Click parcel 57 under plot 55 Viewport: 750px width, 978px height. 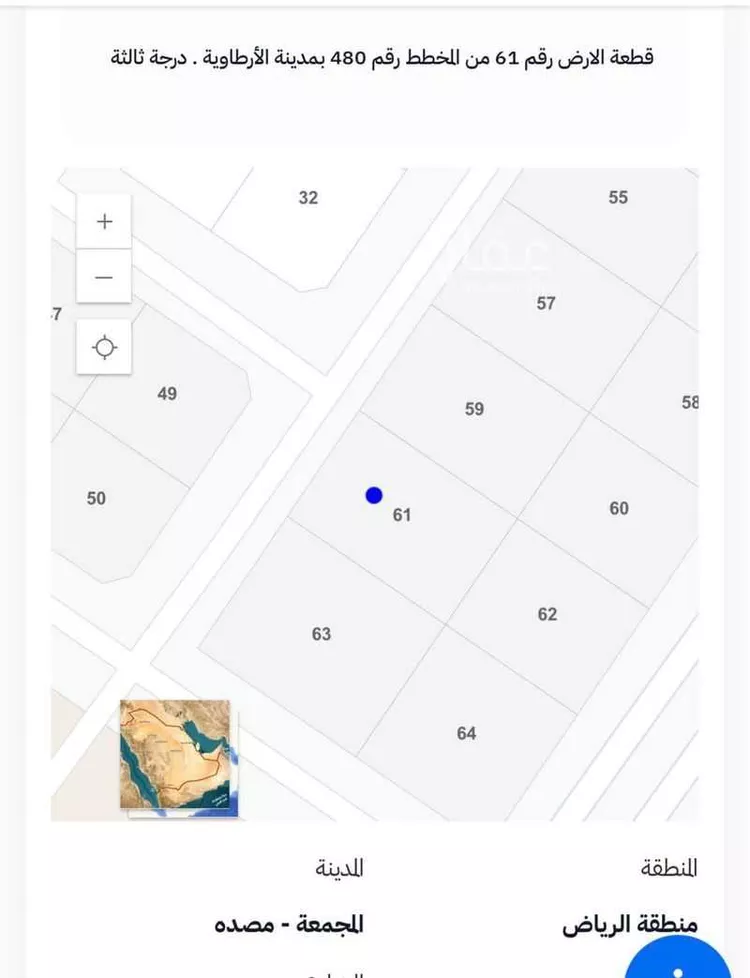click(x=547, y=303)
